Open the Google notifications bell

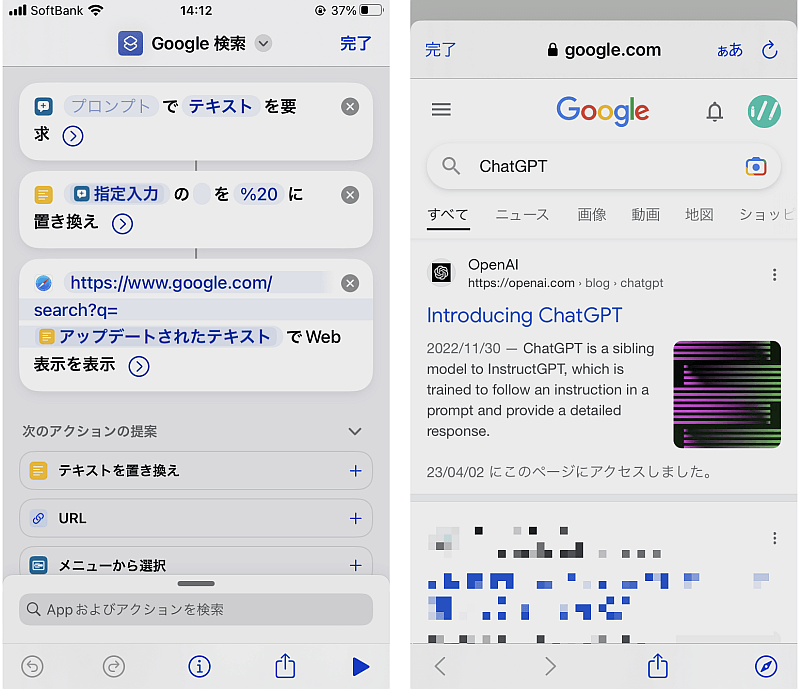715,111
